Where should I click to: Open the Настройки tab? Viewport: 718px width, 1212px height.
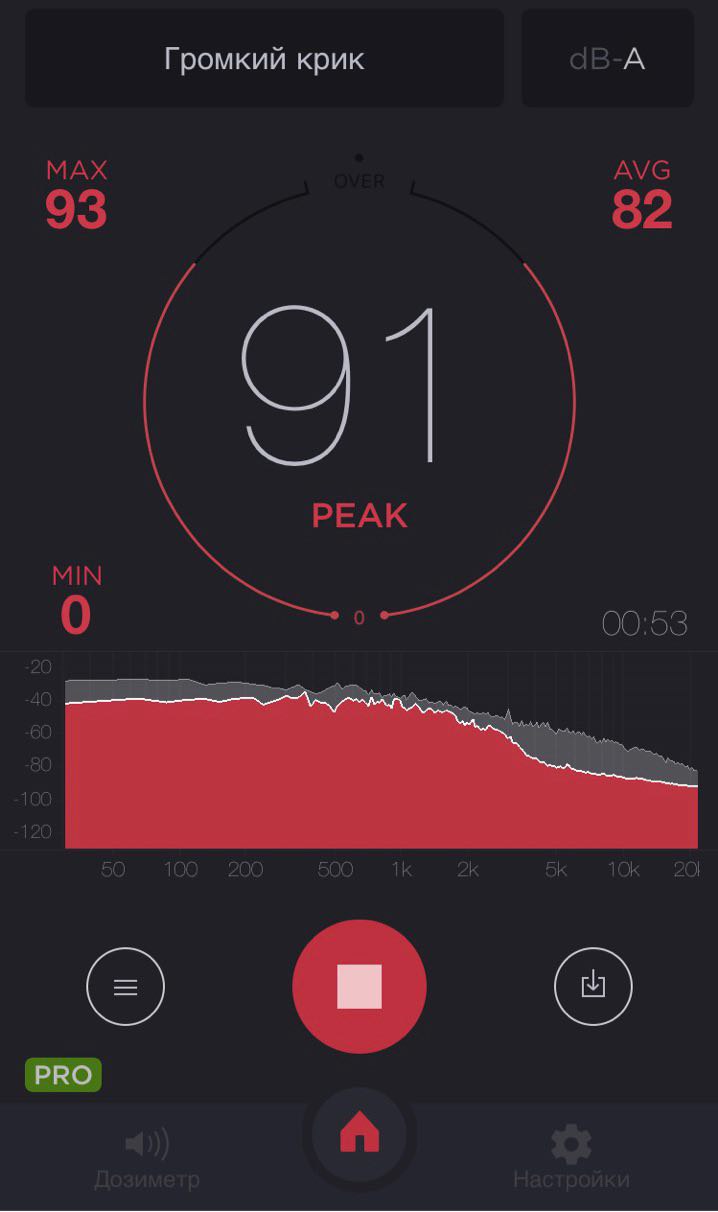point(571,1158)
